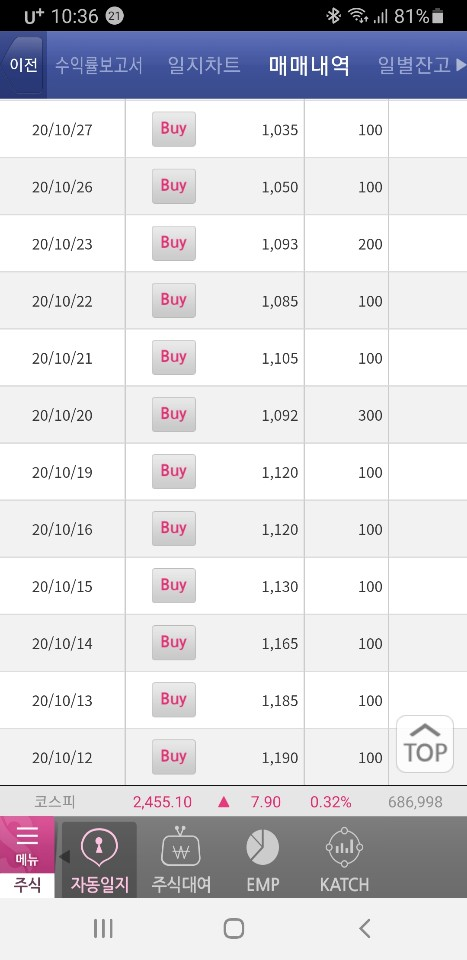
Task: Tap the 이전 back button
Action: (x=23, y=66)
